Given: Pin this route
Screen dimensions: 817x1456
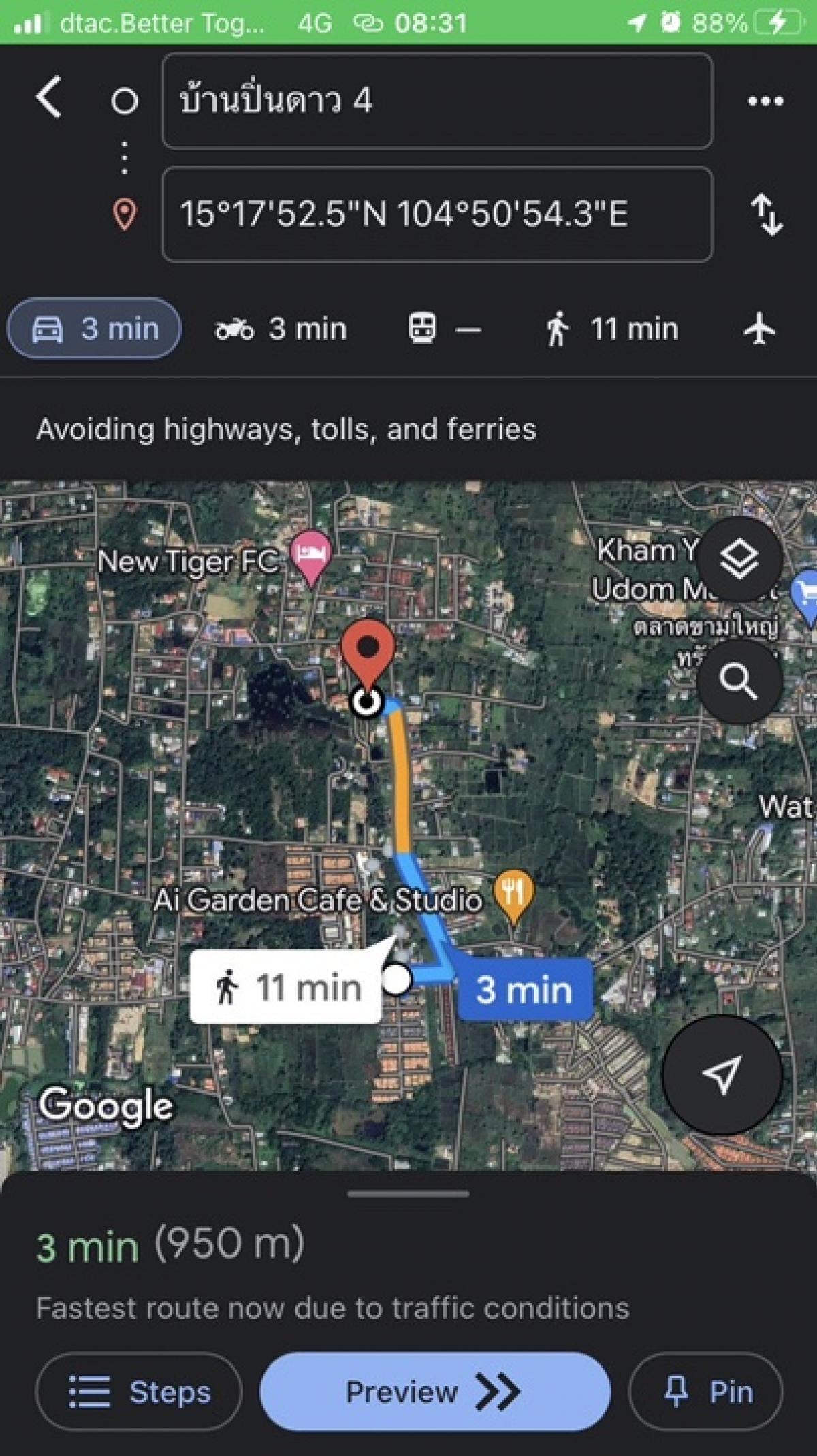Looking at the screenshot, I should (x=705, y=1391).
